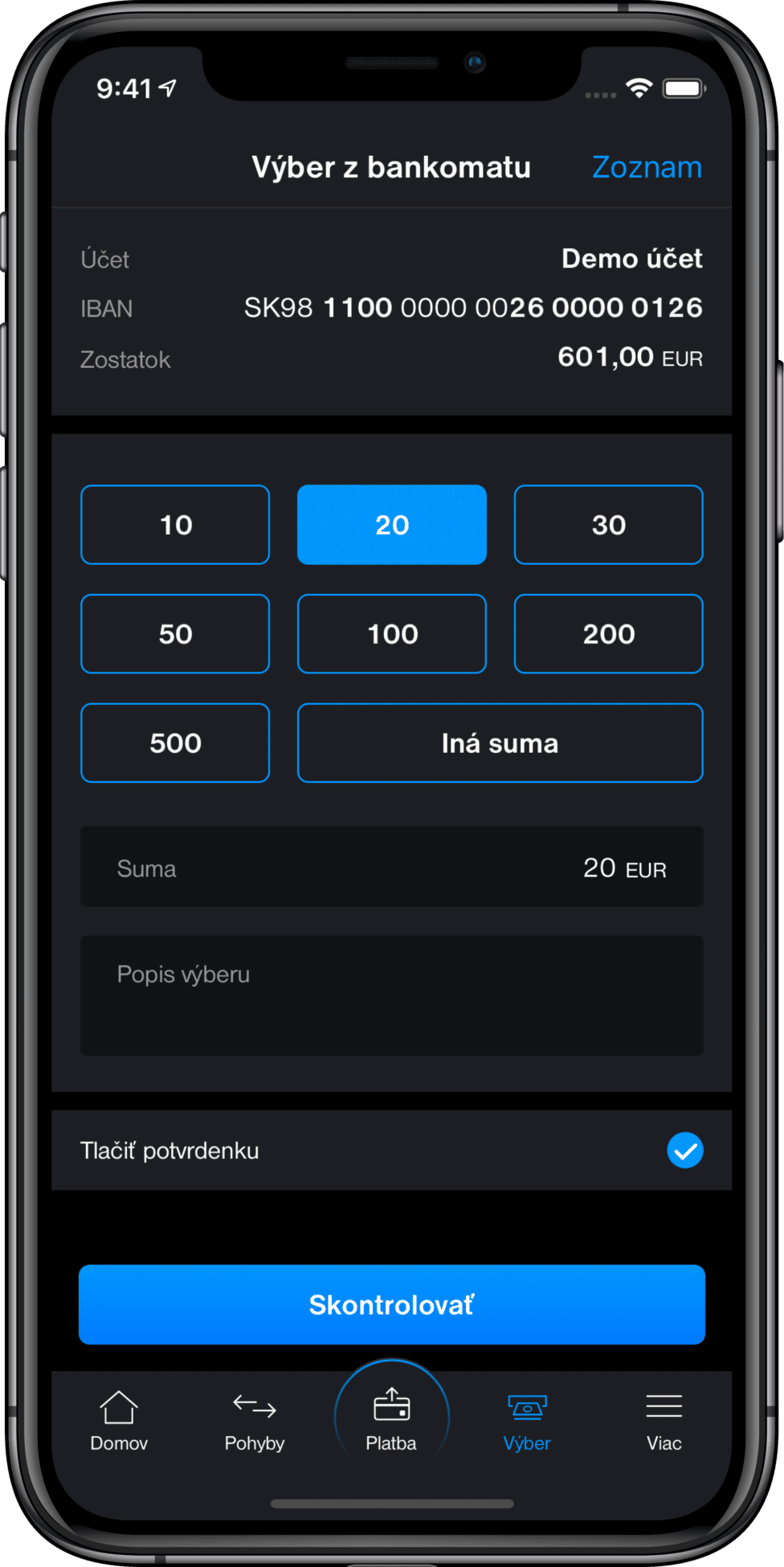784x1567 pixels.
Task: Open the Zoznam list link
Action: (647, 167)
